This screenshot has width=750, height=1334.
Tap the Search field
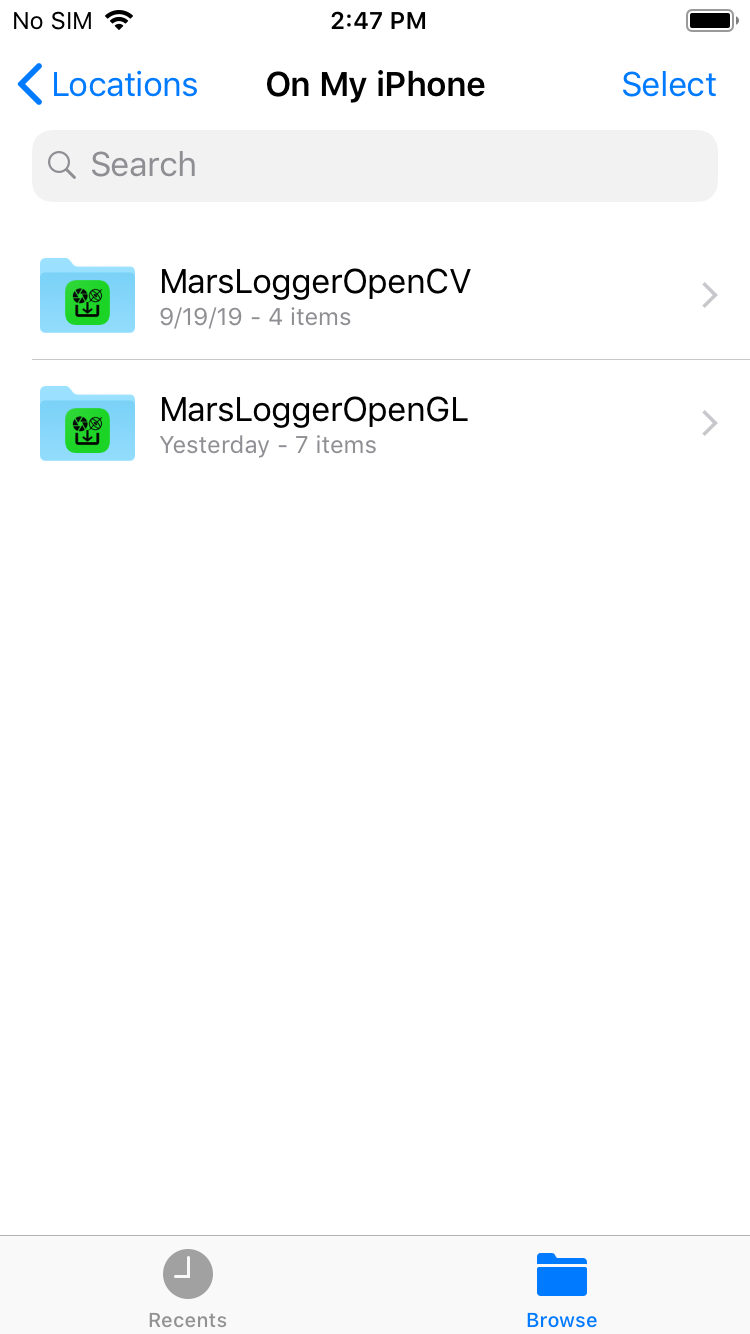375,165
